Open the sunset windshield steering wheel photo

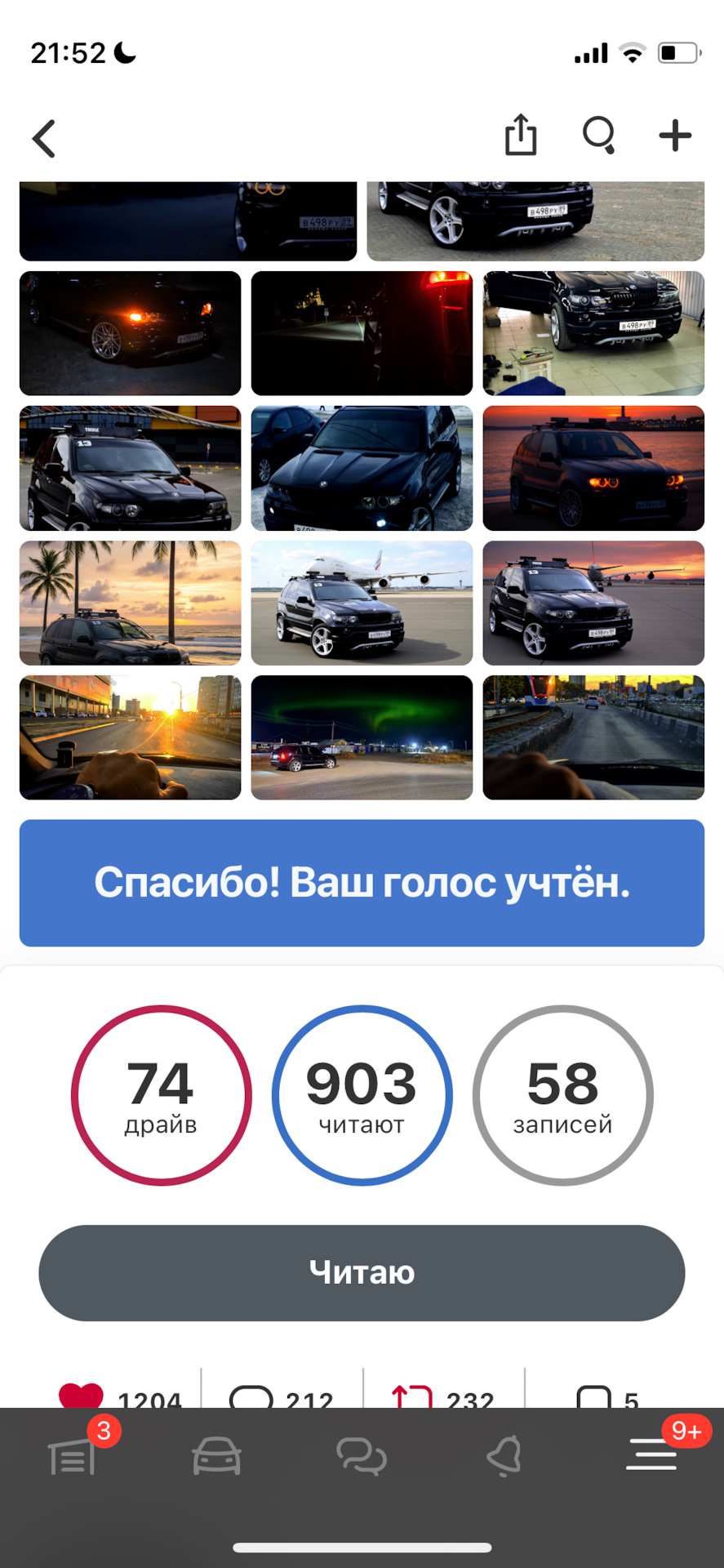[131, 737]
